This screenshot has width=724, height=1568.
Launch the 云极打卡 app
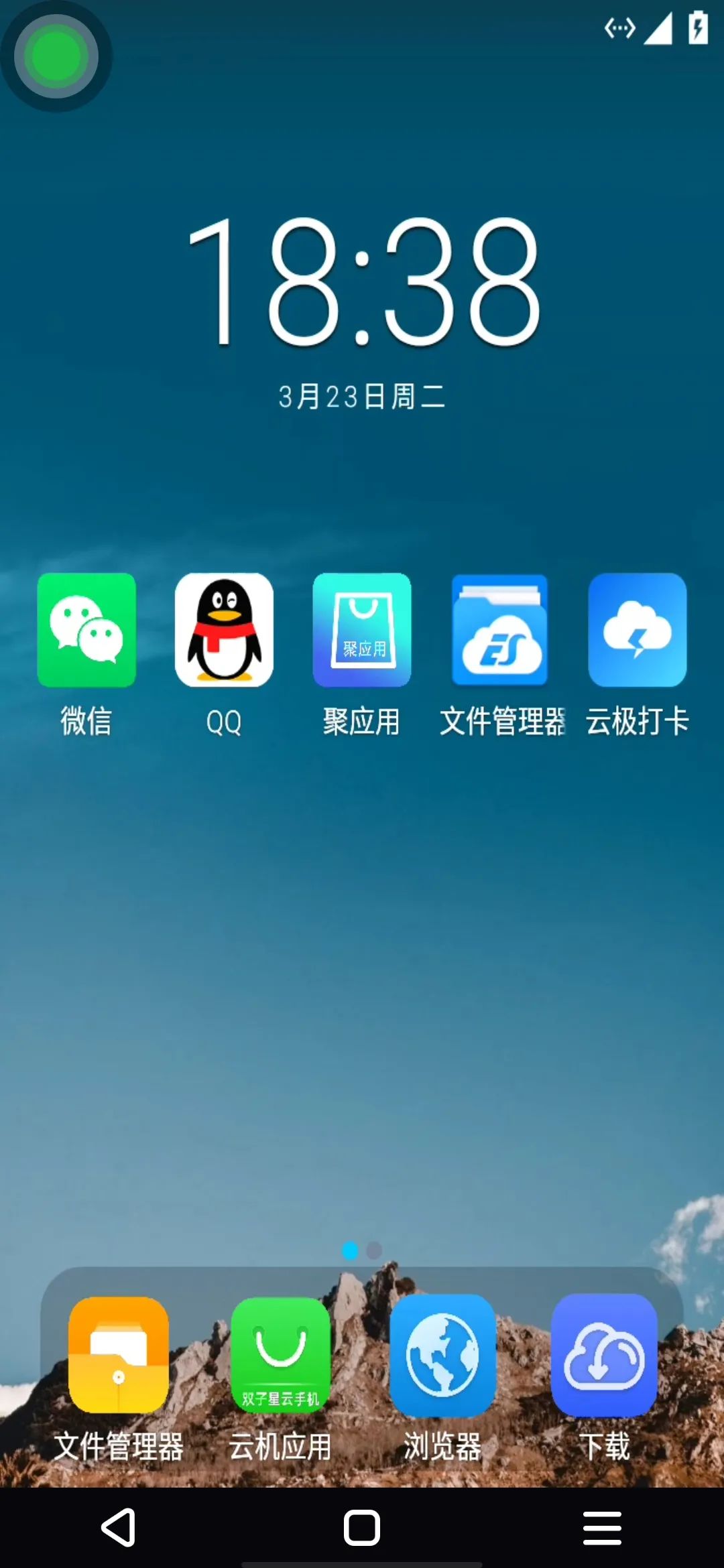click(638, 630)
